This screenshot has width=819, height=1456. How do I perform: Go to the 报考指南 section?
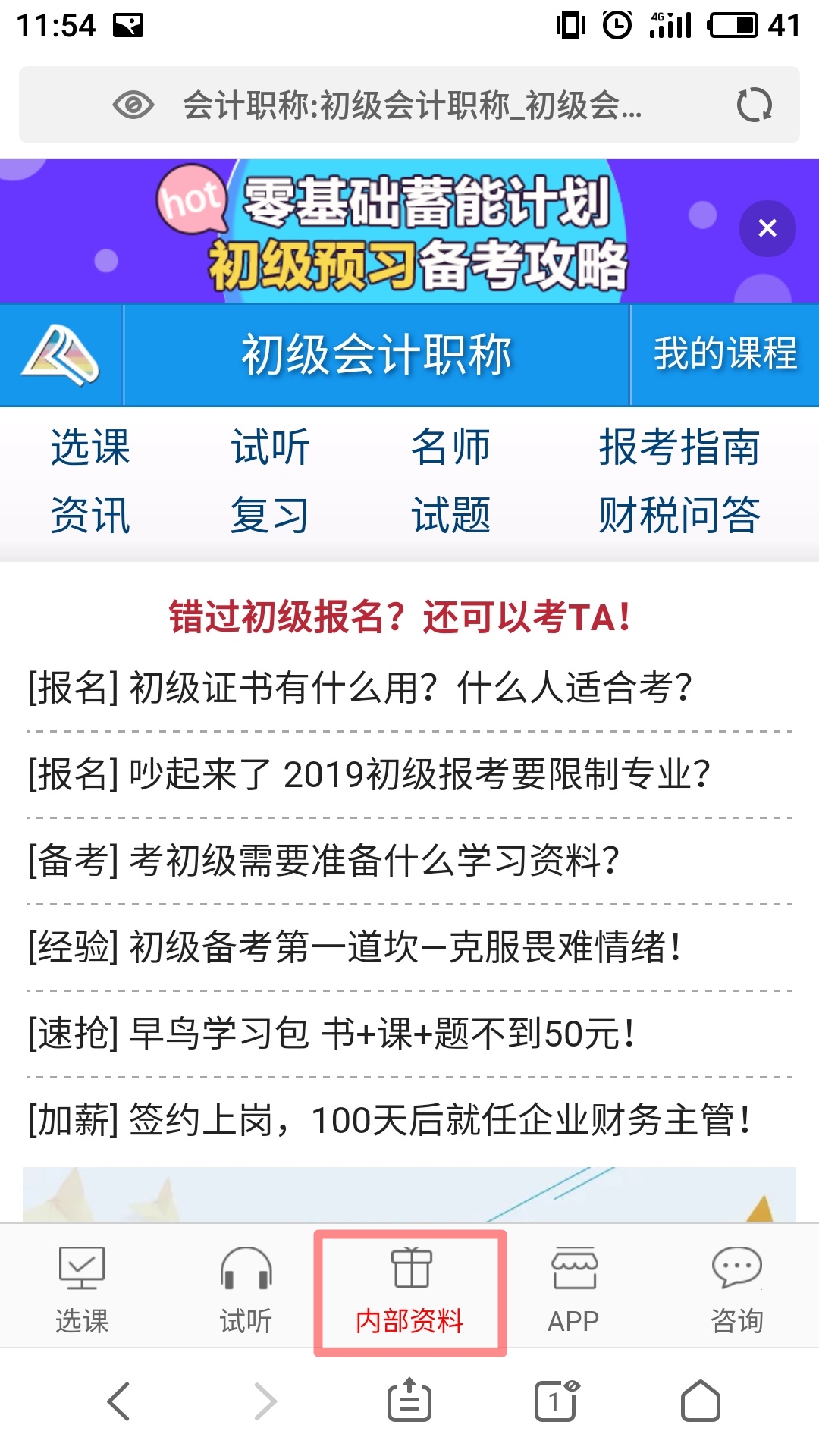679,447
